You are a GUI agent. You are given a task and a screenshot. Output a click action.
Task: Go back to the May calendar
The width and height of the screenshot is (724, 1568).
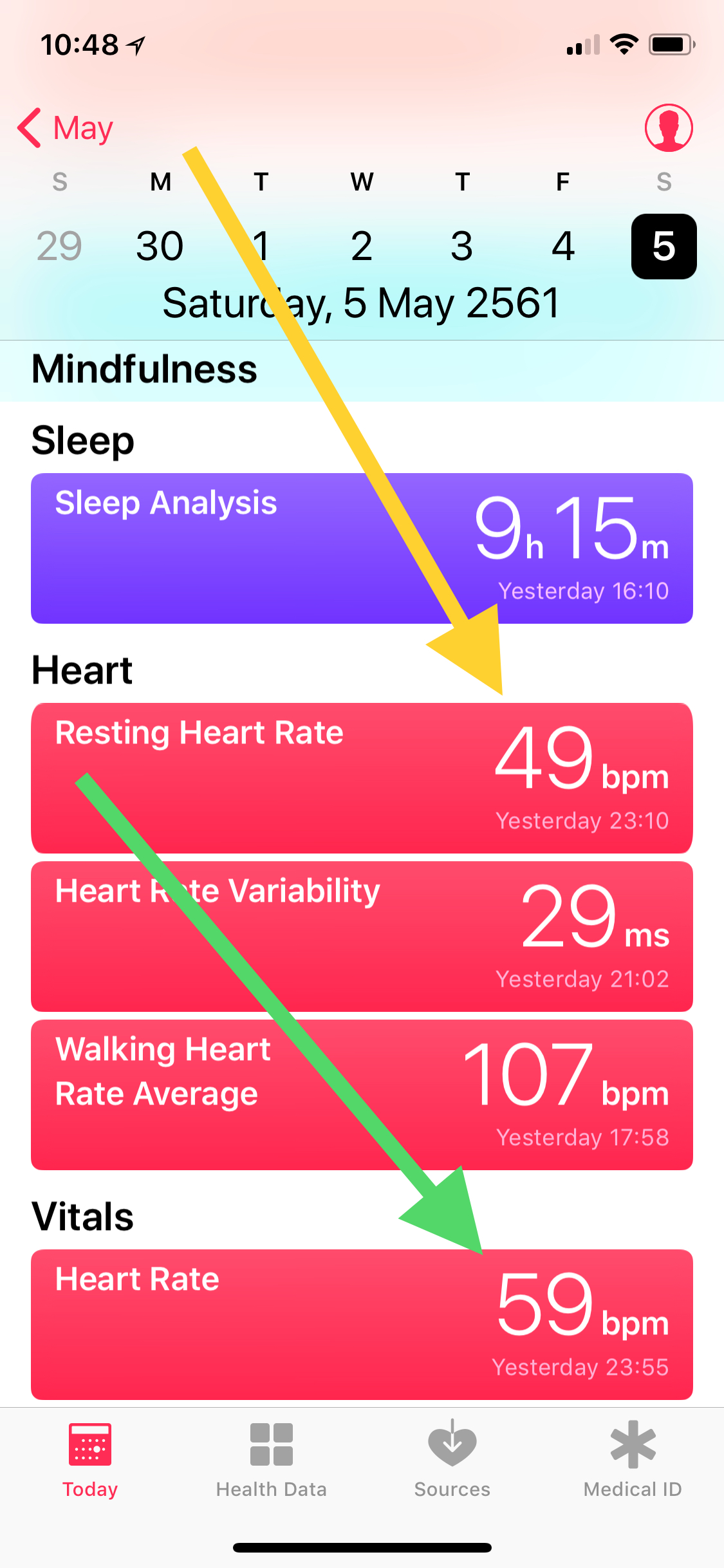click(x=65, y=127)
